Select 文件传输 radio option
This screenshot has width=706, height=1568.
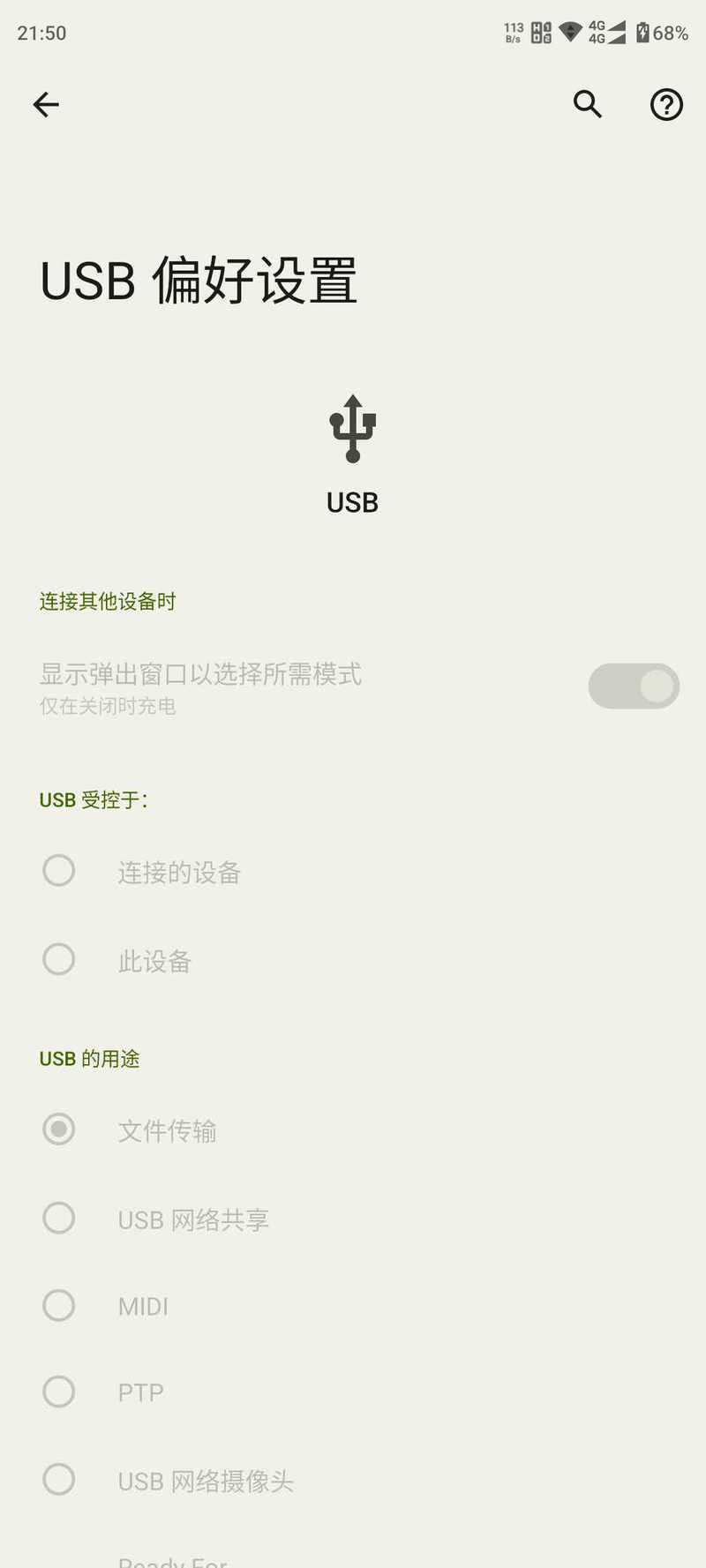[x=59, y=1129]
